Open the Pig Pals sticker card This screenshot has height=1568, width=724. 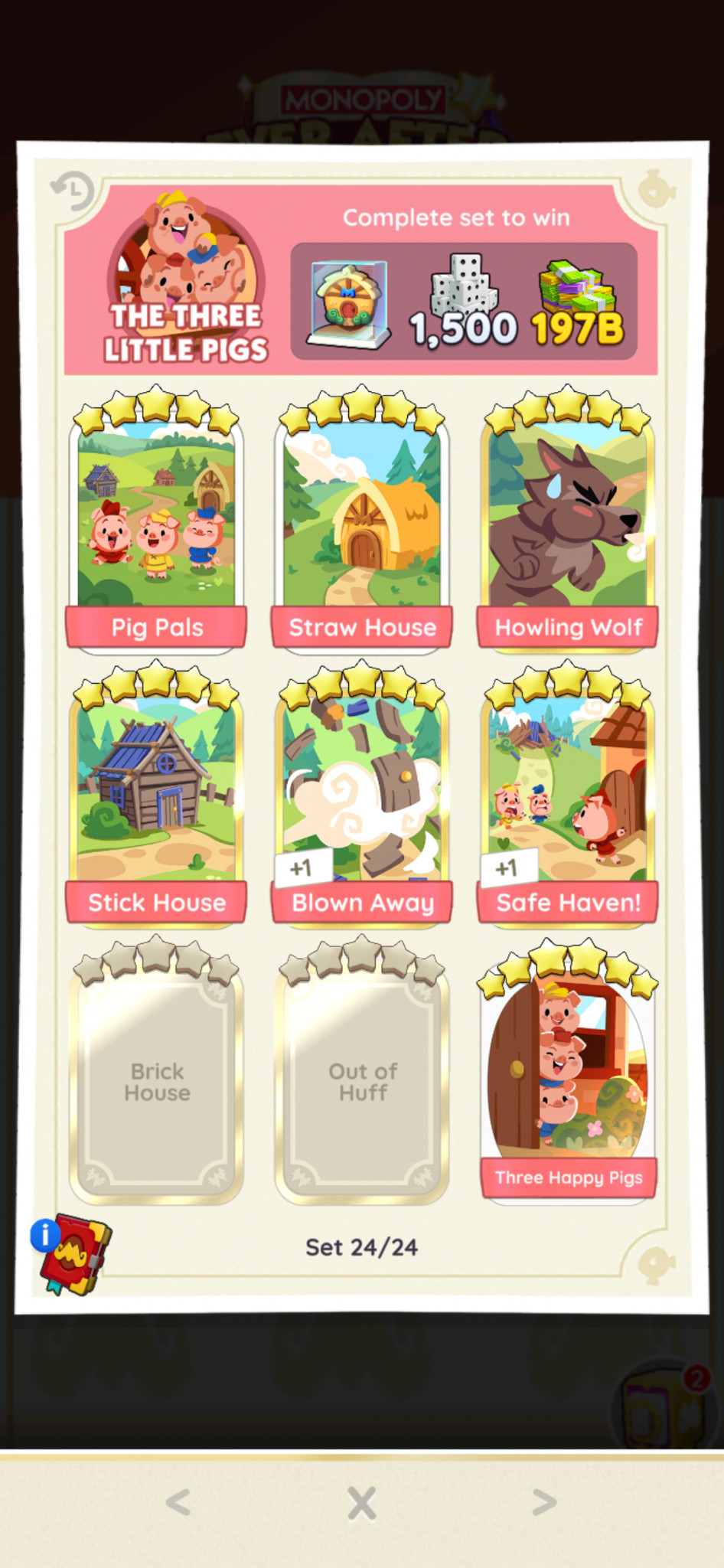(x=156, y=521)
